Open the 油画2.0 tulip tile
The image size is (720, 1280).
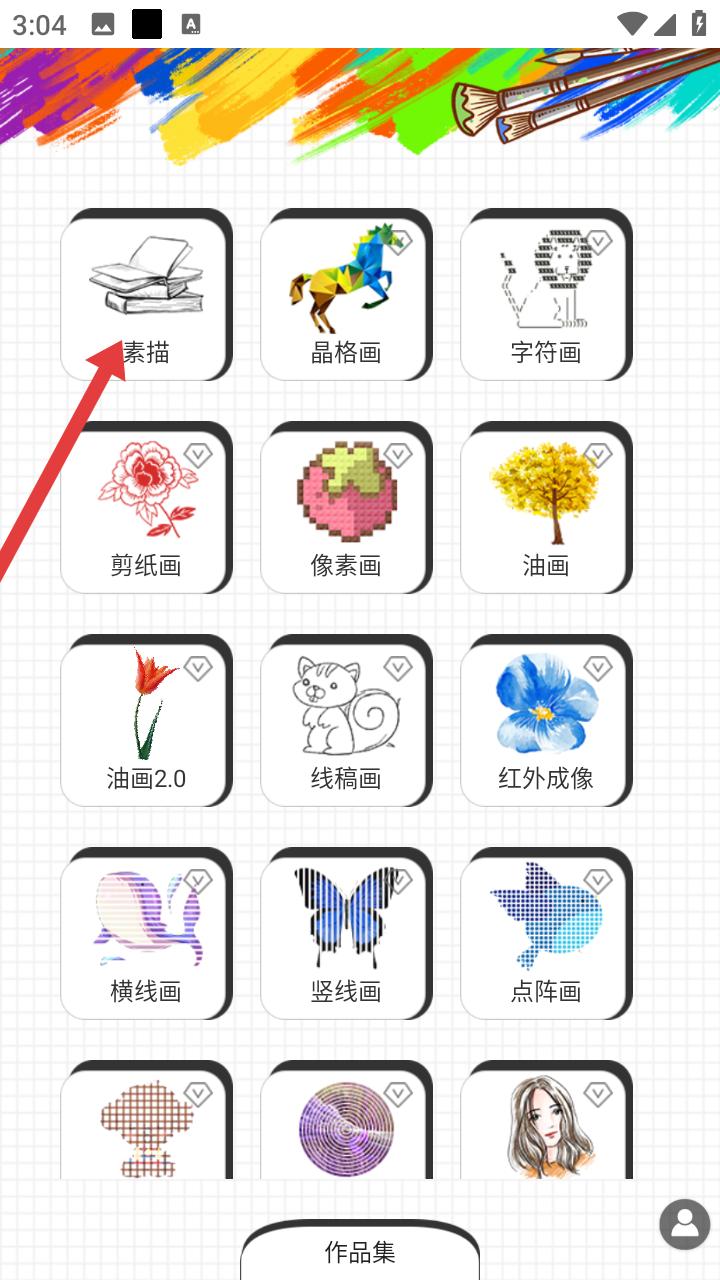pos(146,721)
